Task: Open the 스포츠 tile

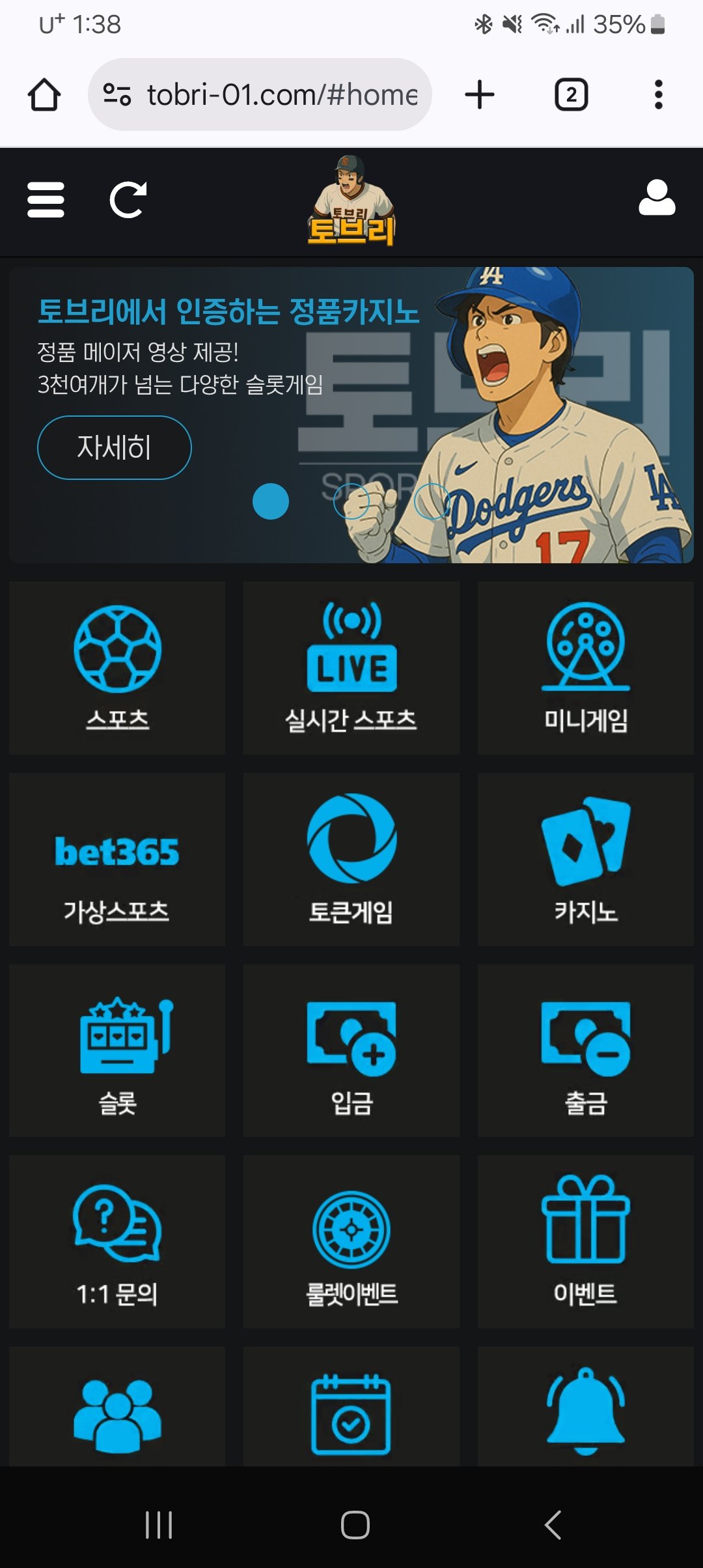Action: 117,668
